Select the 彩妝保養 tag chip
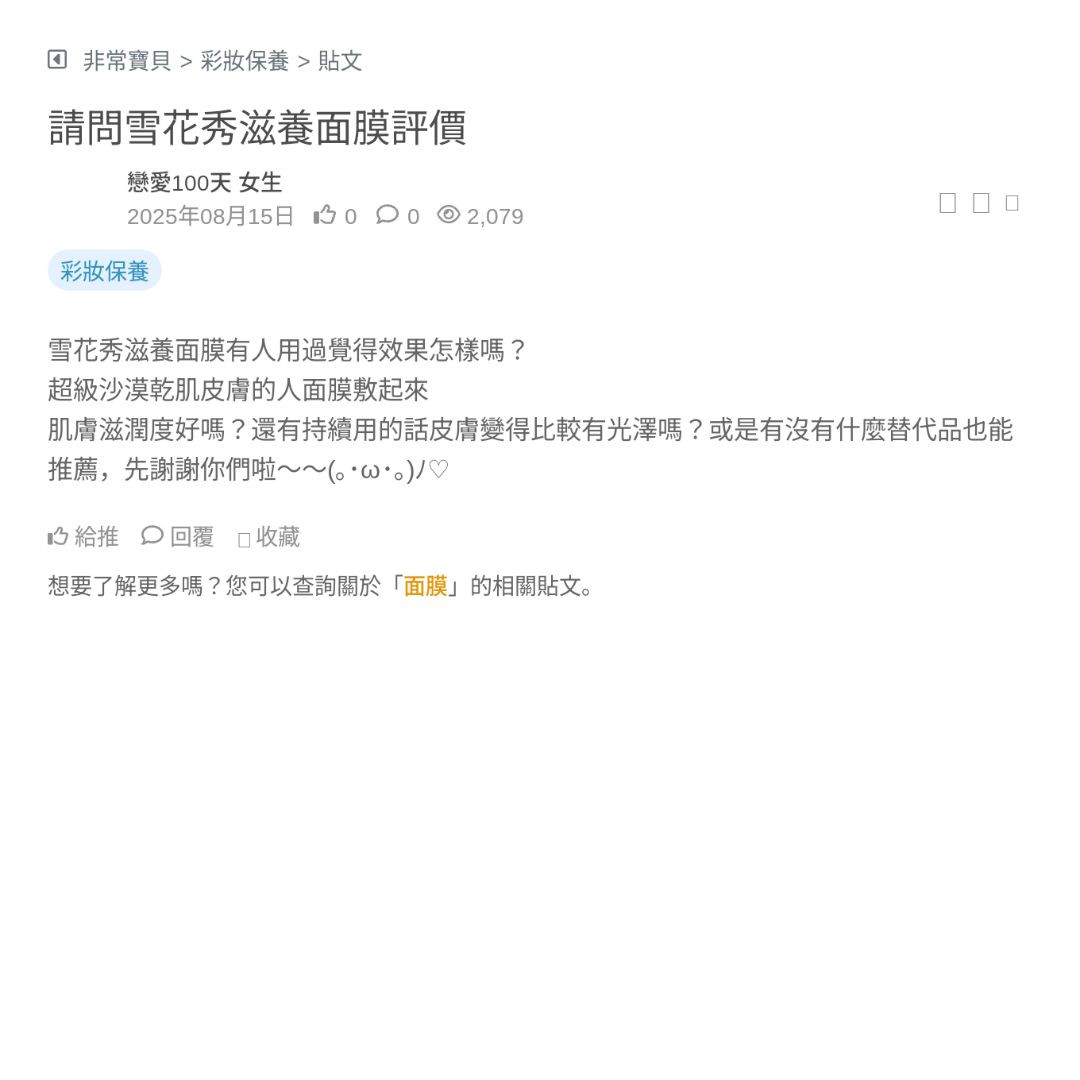The image size is (1080, 1080). (x=104, y=271)
